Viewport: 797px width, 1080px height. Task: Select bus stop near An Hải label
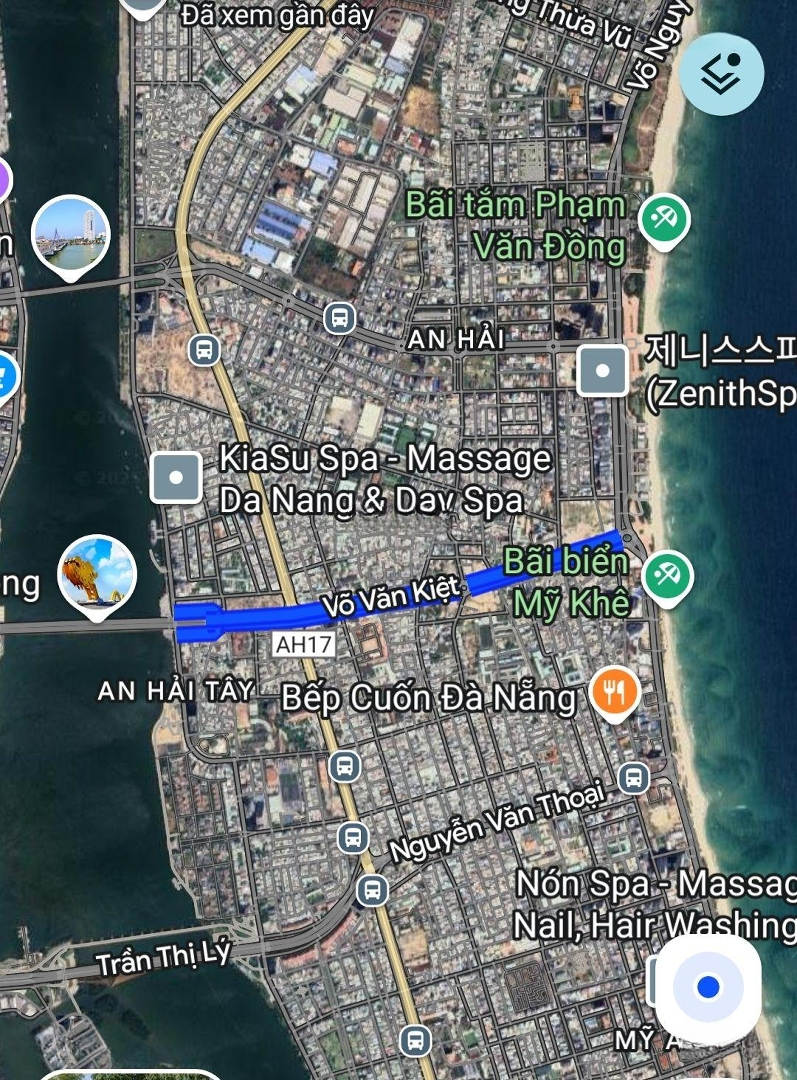(340, 319)
